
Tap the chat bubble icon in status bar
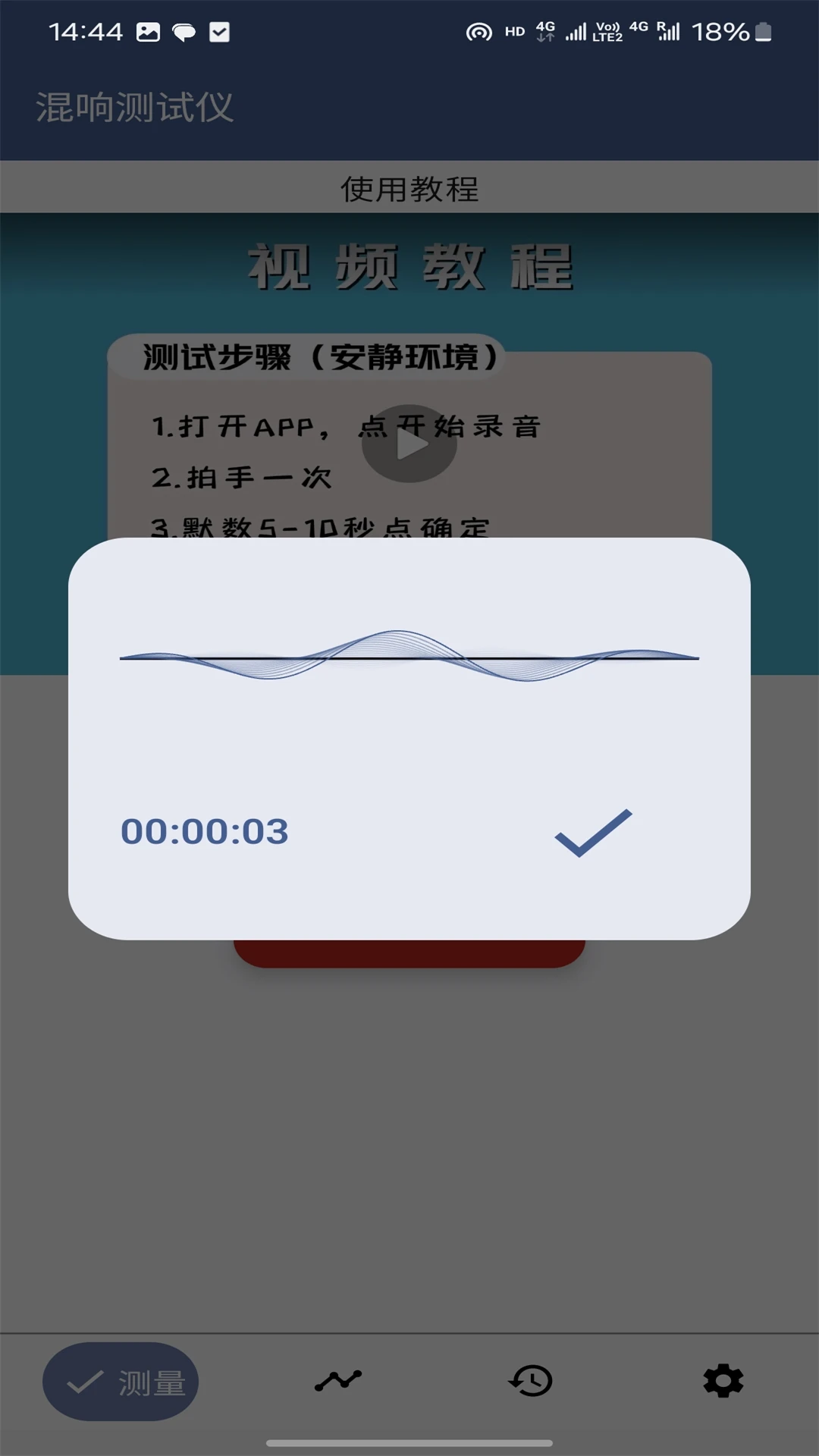[x=184, y=31]
